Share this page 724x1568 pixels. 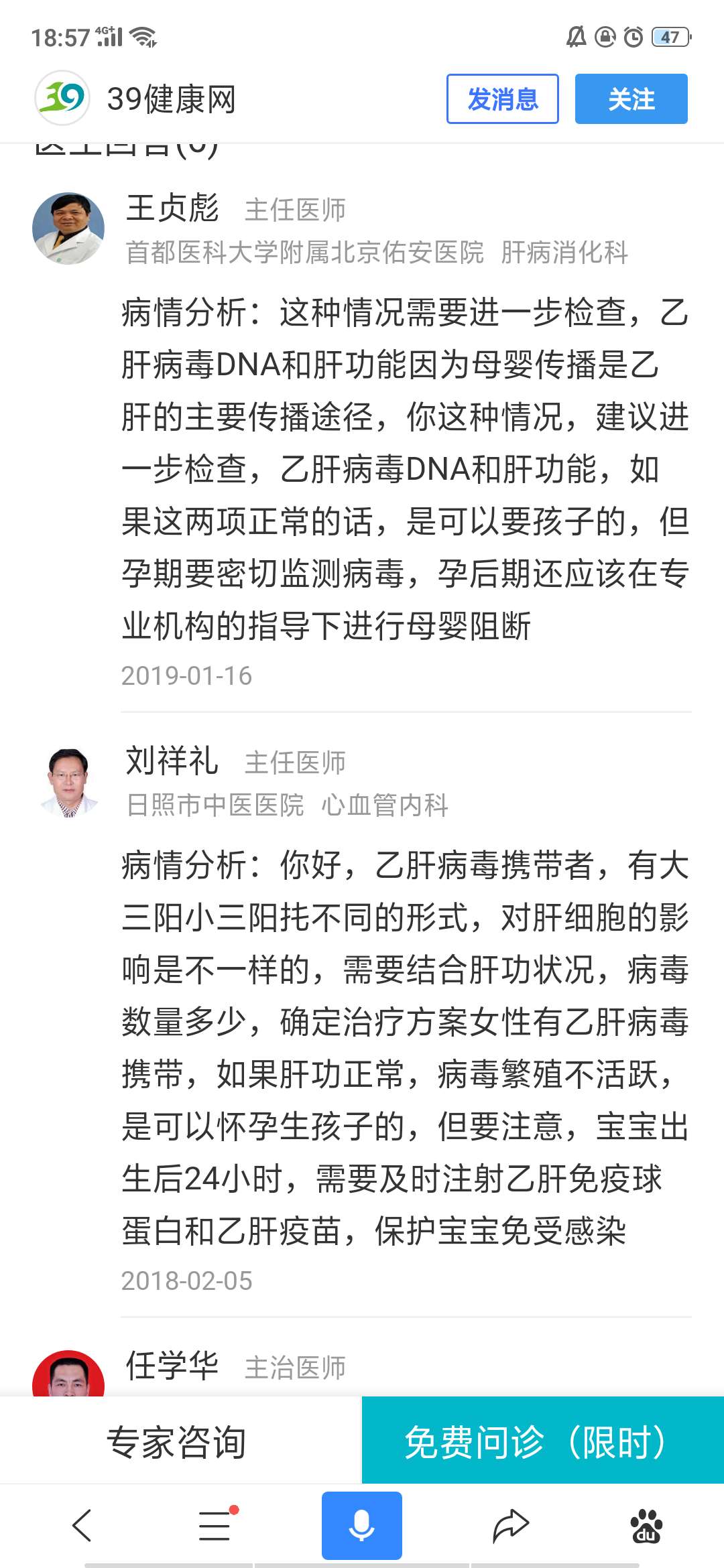[511, 1526]
